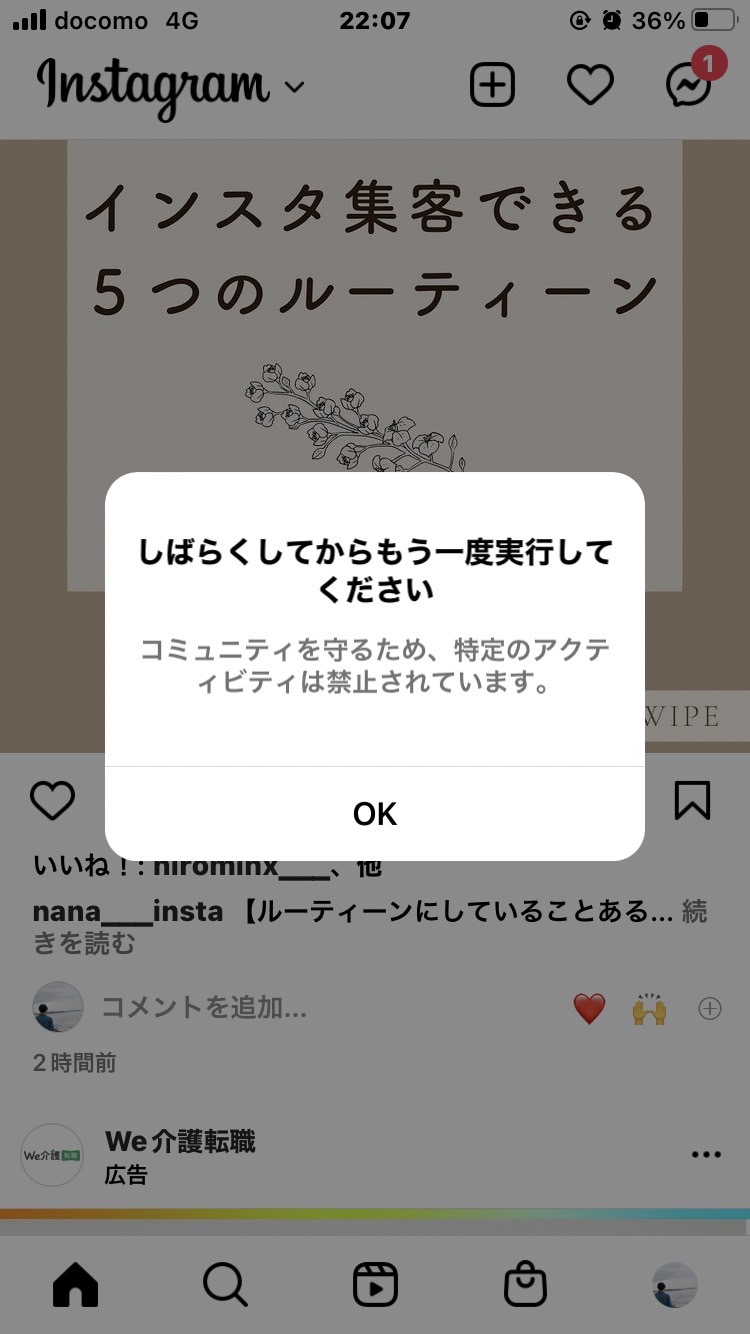Open Messenger direct messages
The image size is (750, 1334).
pyautogui.click(x=690, y=85)
